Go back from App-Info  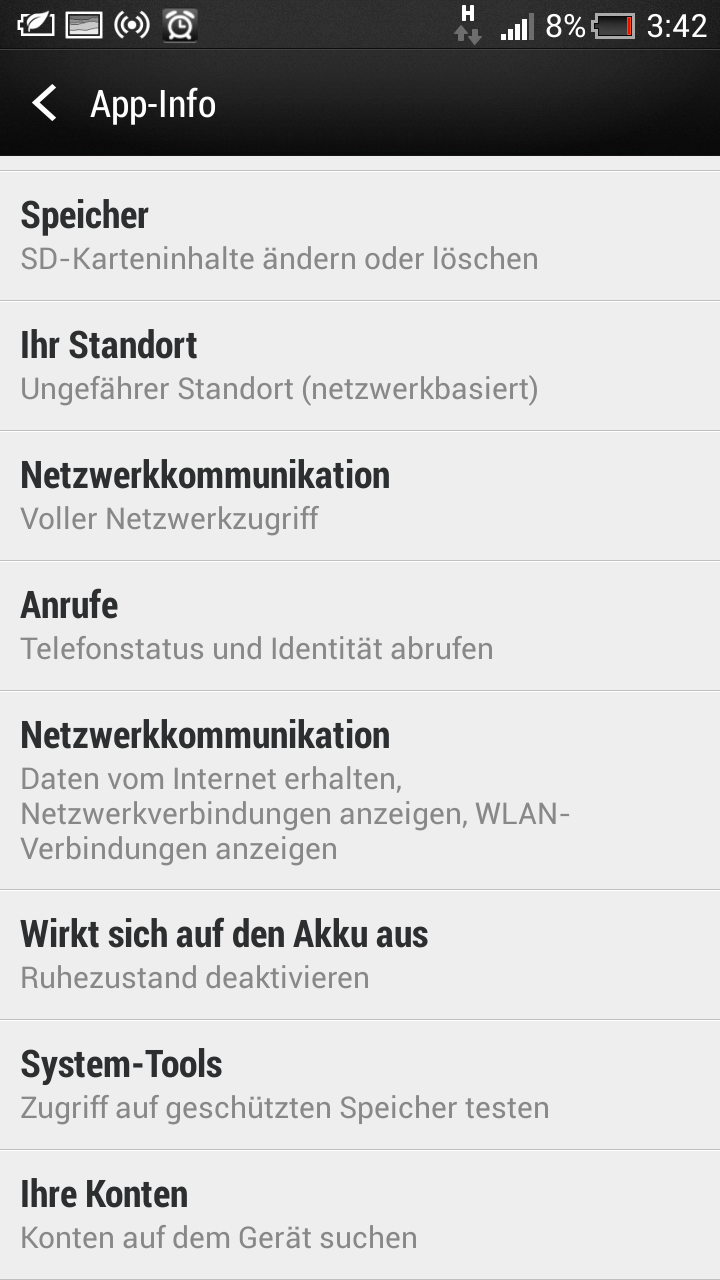[45, 104]
